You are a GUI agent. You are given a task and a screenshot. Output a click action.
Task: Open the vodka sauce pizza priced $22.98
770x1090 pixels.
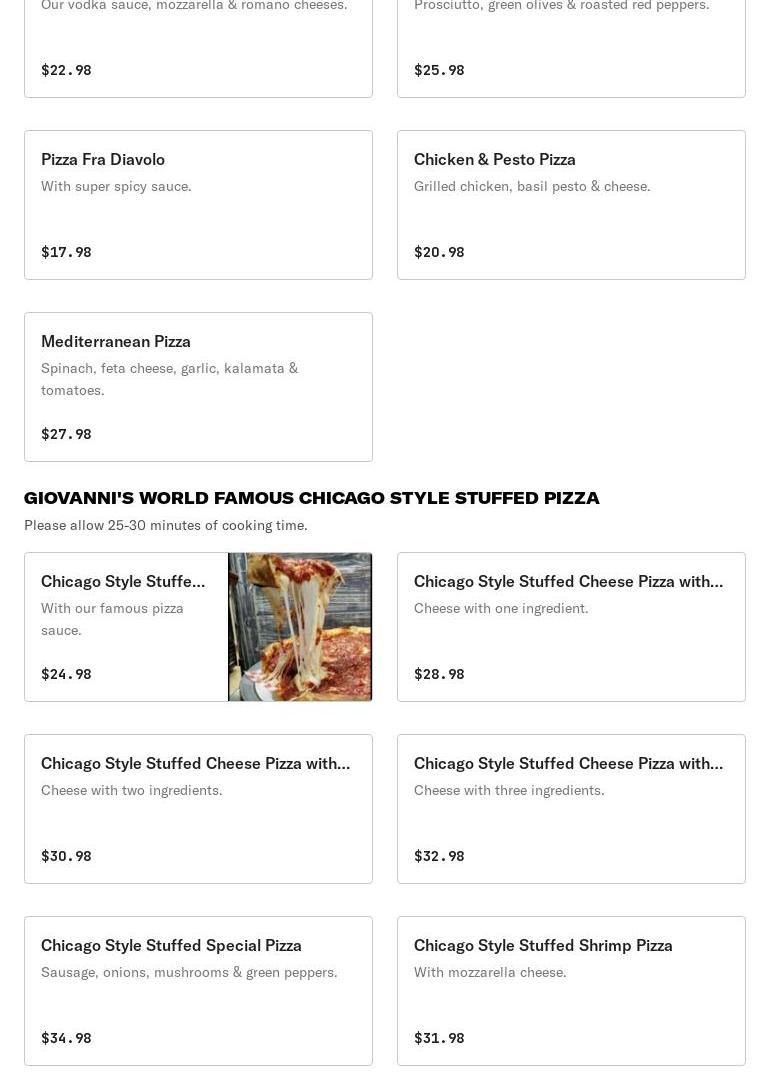pos(198,45)
